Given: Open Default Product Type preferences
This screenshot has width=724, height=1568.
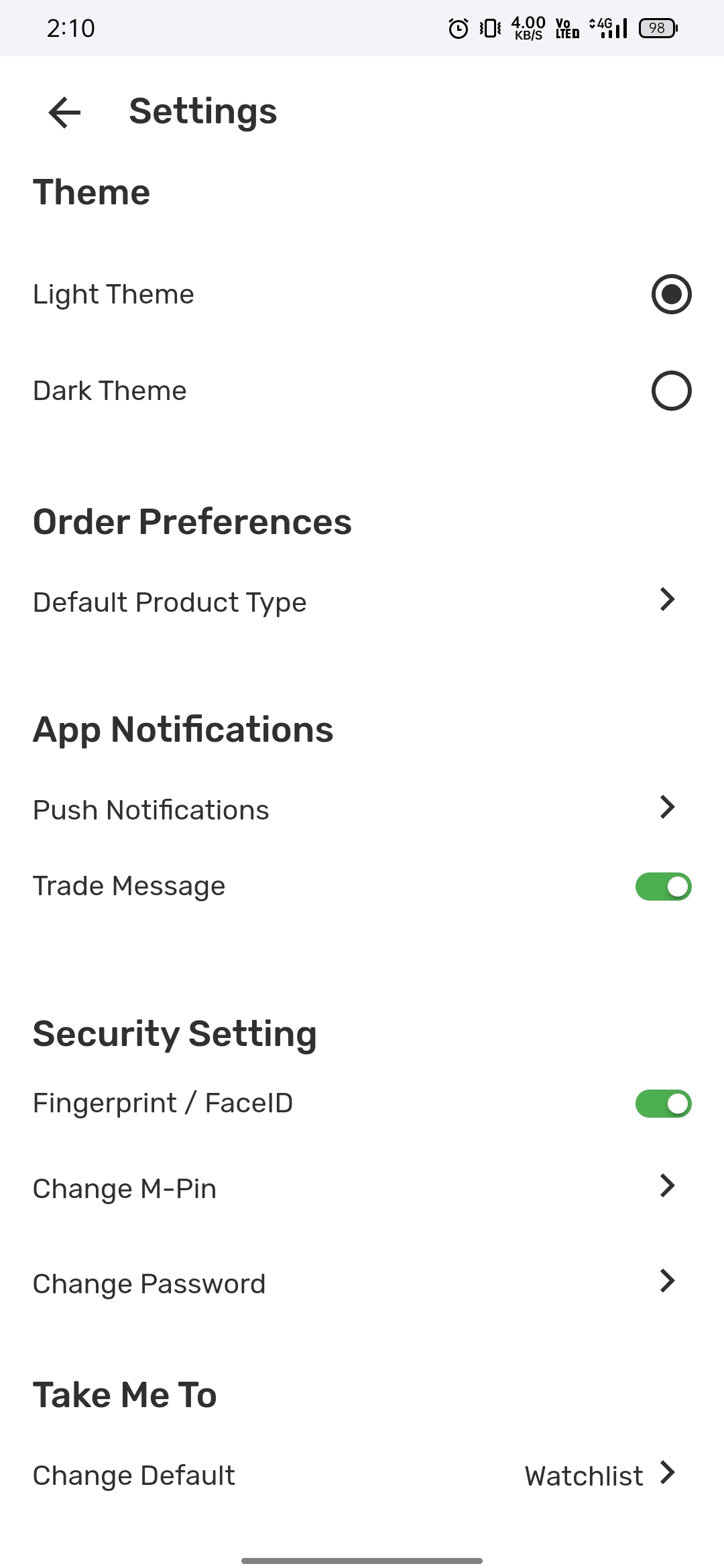Looking at the screenshot, I should pyautogui.click(x=362, y=602).
